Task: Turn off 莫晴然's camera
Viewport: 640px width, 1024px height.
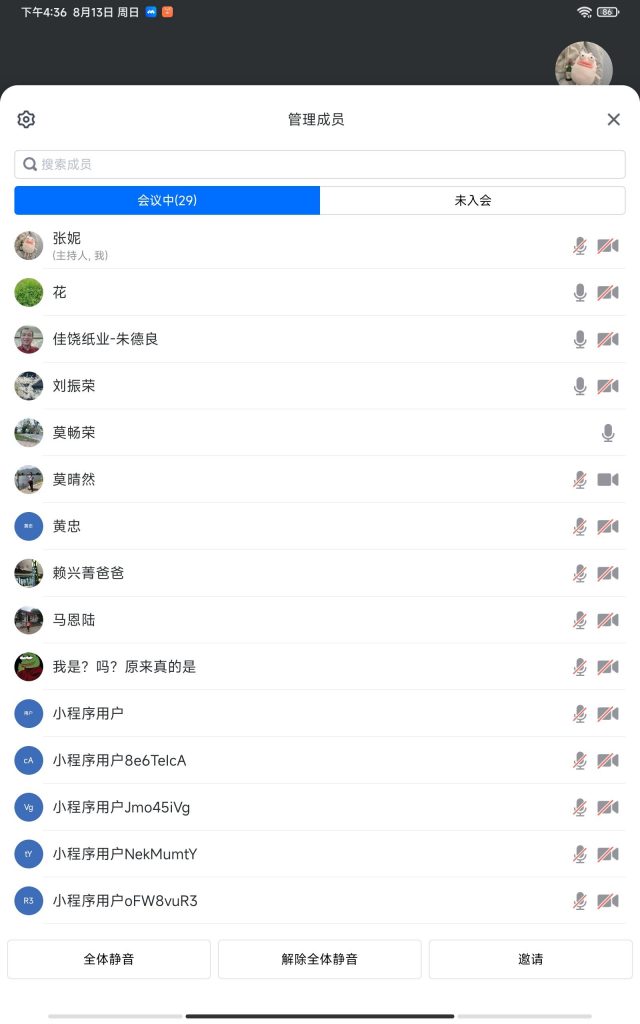Action: pyautogui.click(x=608, y=480)
